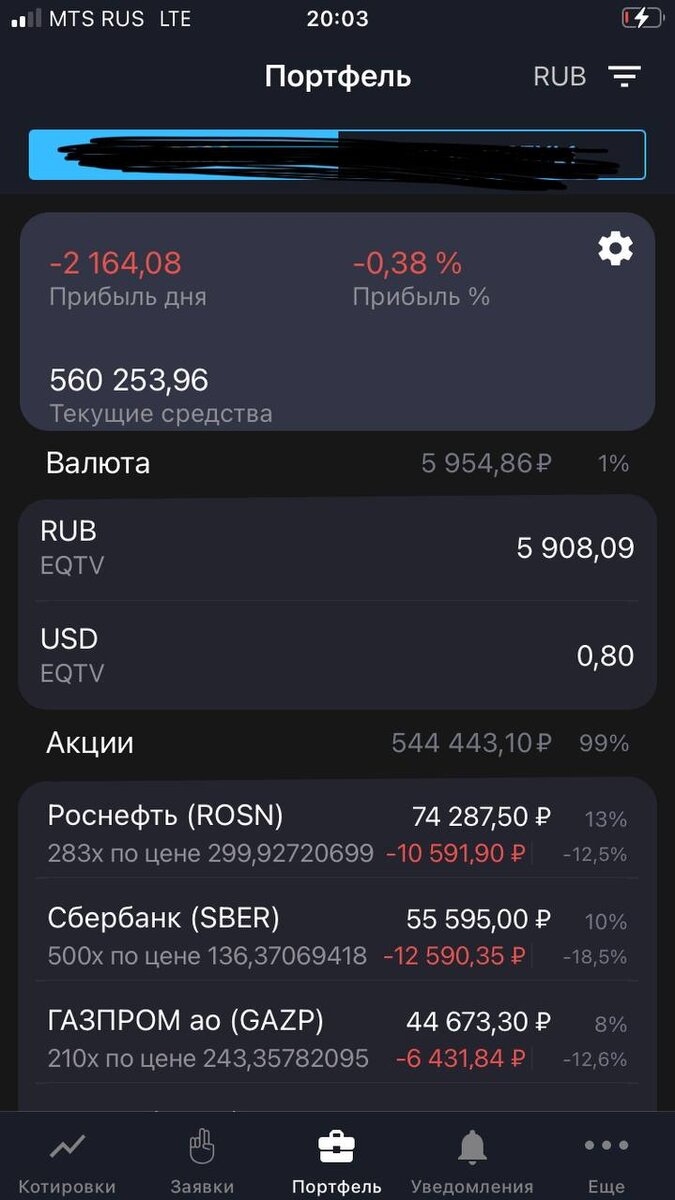Open the filter menu icon
The image size is (675, 1200).
(x=625, y=77)
